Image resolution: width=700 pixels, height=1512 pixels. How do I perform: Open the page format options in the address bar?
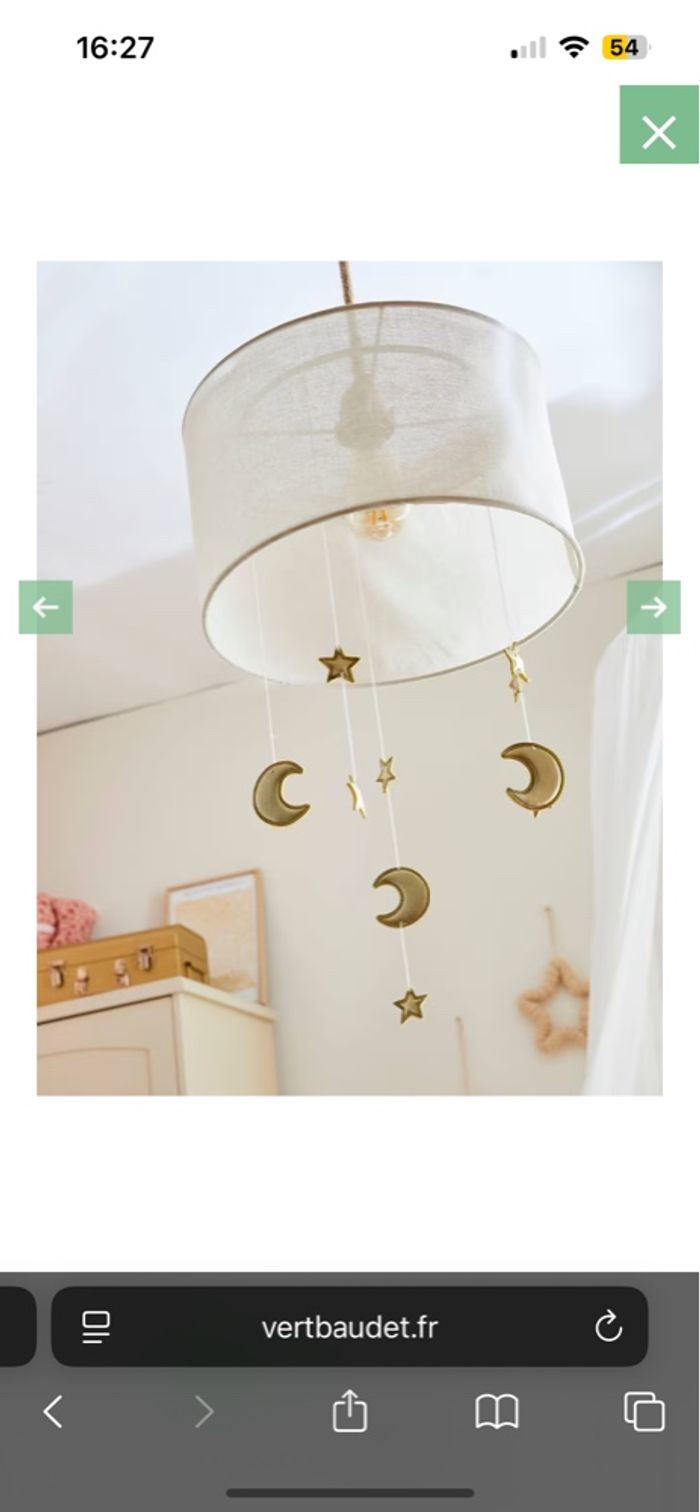(96, 1327)
